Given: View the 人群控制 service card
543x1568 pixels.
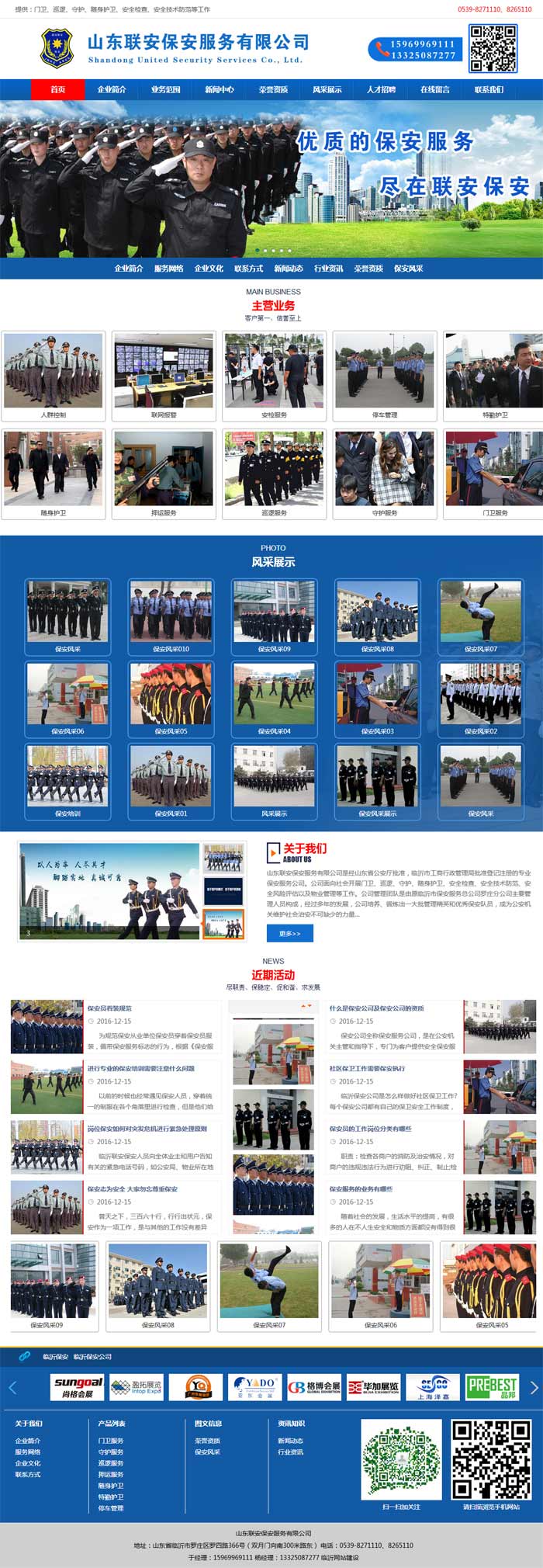Looking at the screenshot, I should coord(54,373).
